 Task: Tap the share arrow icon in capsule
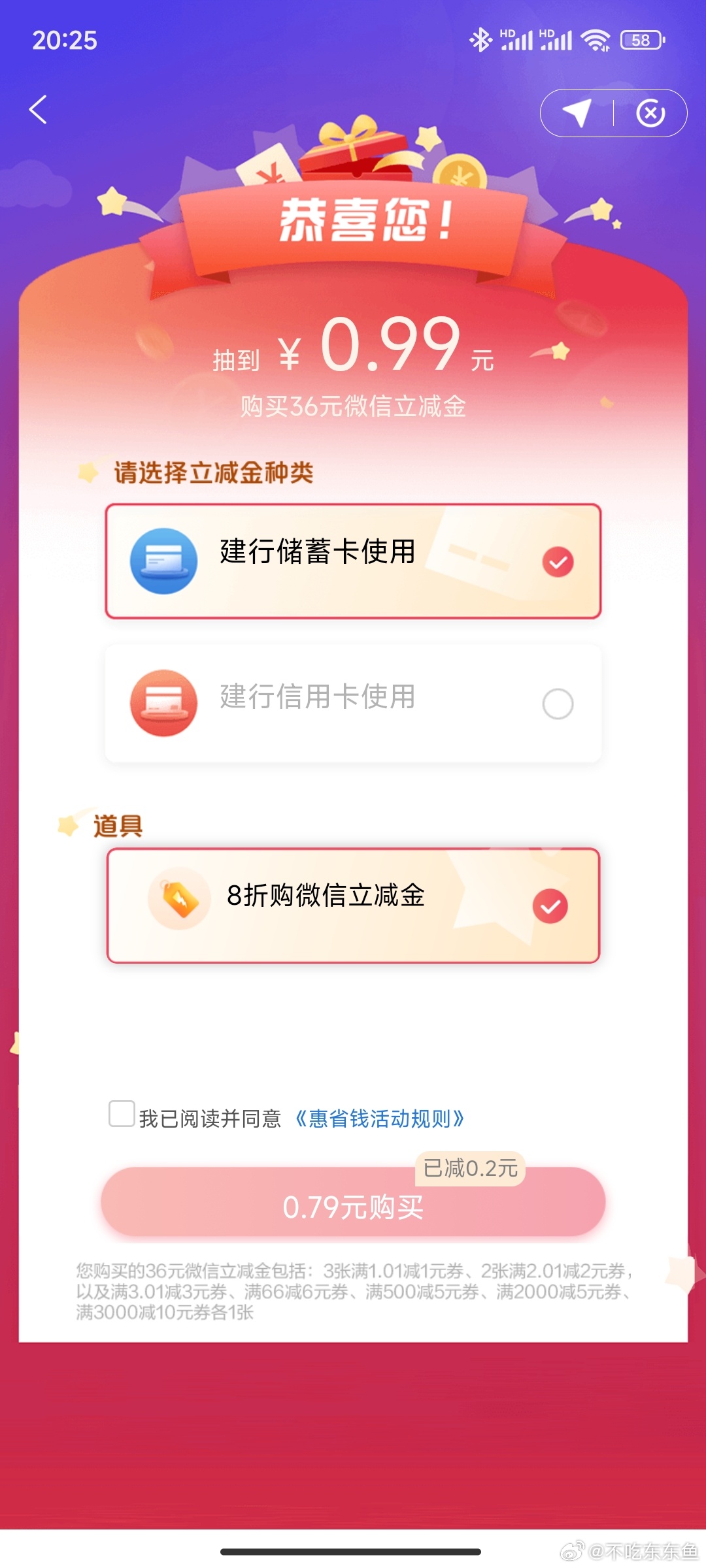[577, 113]
